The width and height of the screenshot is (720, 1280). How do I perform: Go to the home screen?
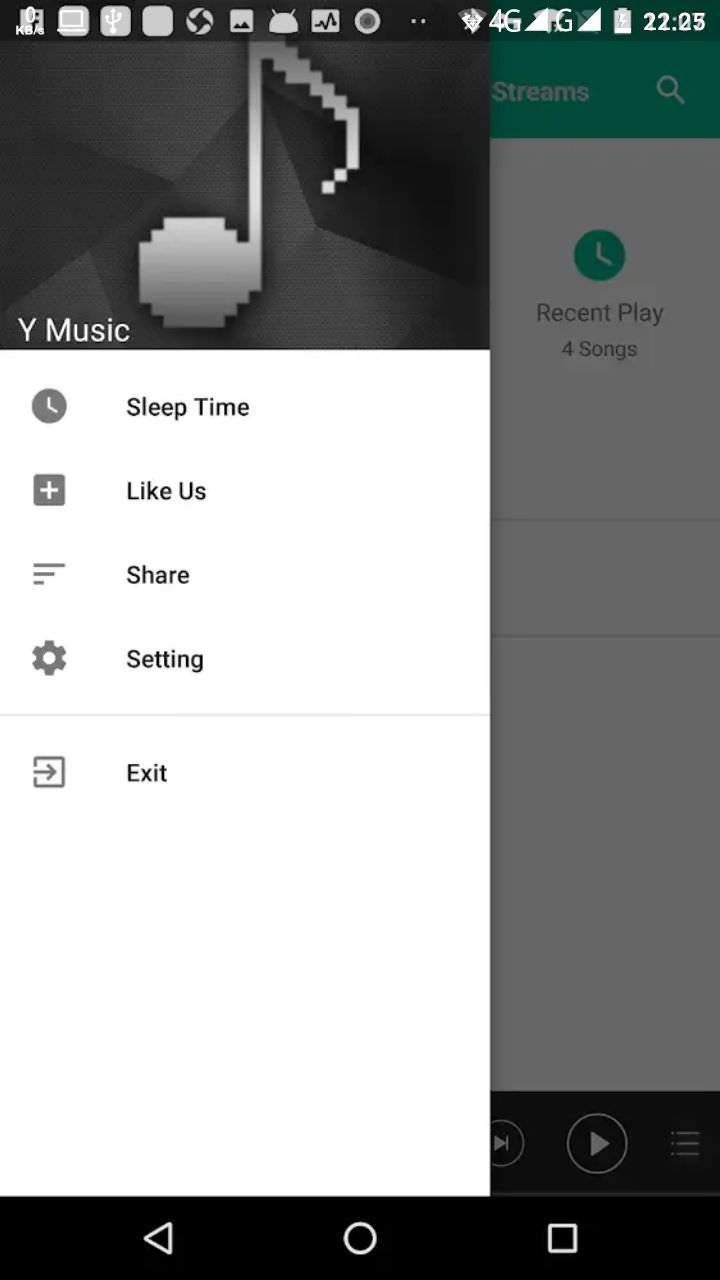[360, 1238]
